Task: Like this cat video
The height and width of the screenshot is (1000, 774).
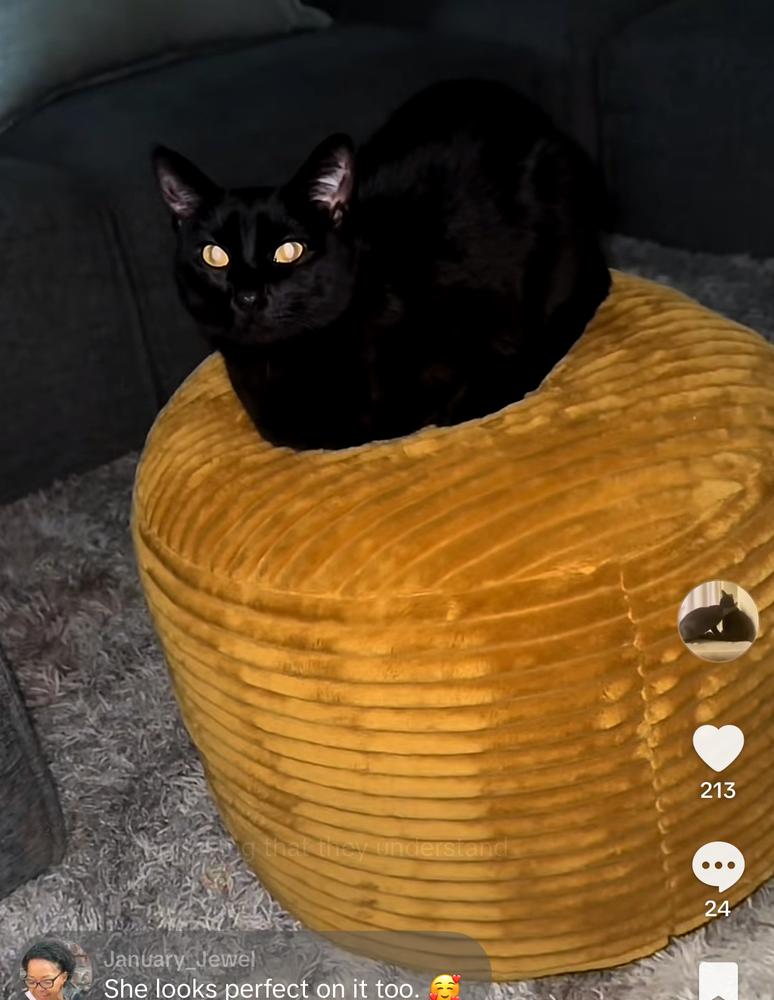Action: [x=718, y=748]
